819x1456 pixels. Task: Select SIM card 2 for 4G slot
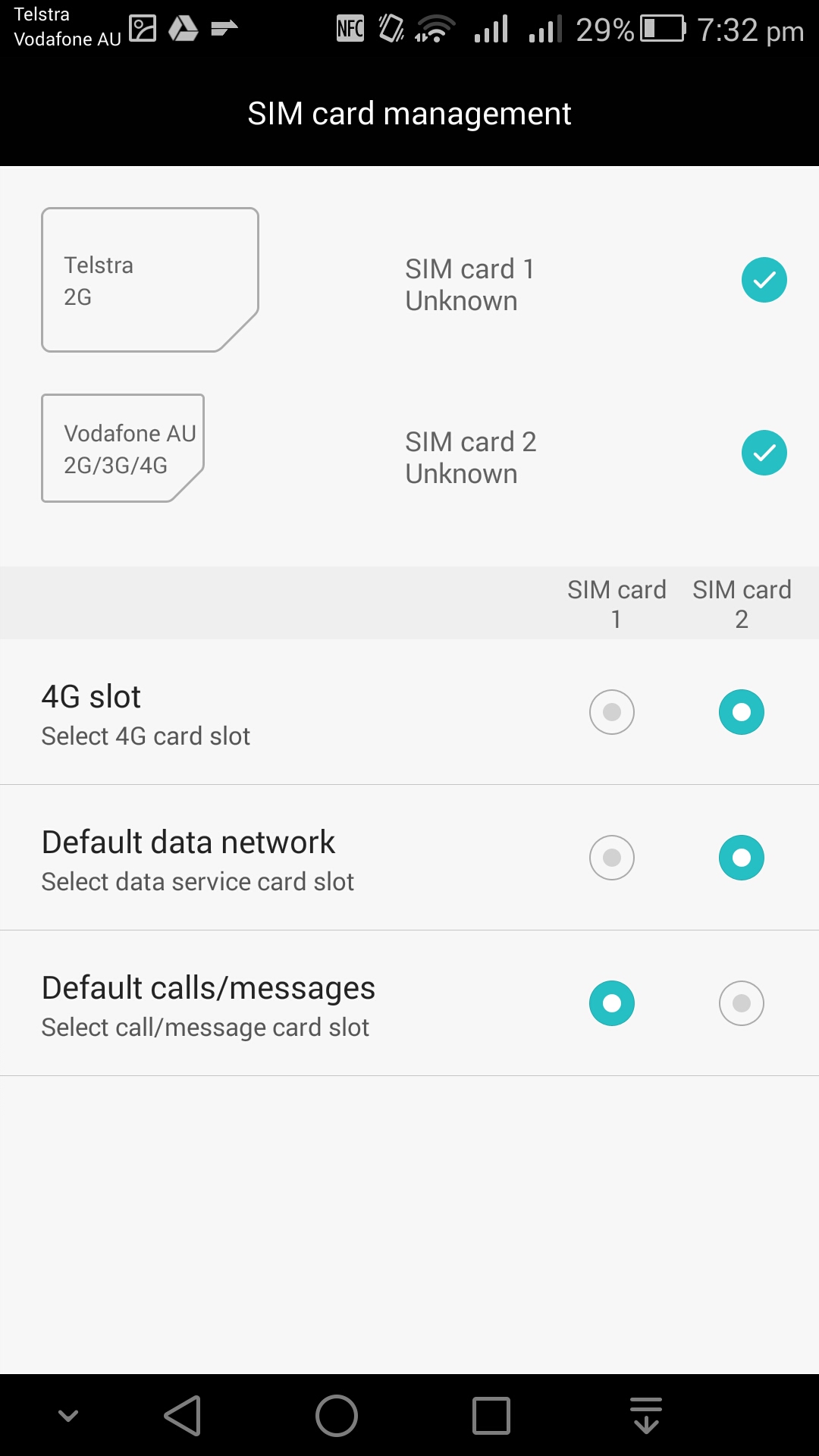(742, 712)
